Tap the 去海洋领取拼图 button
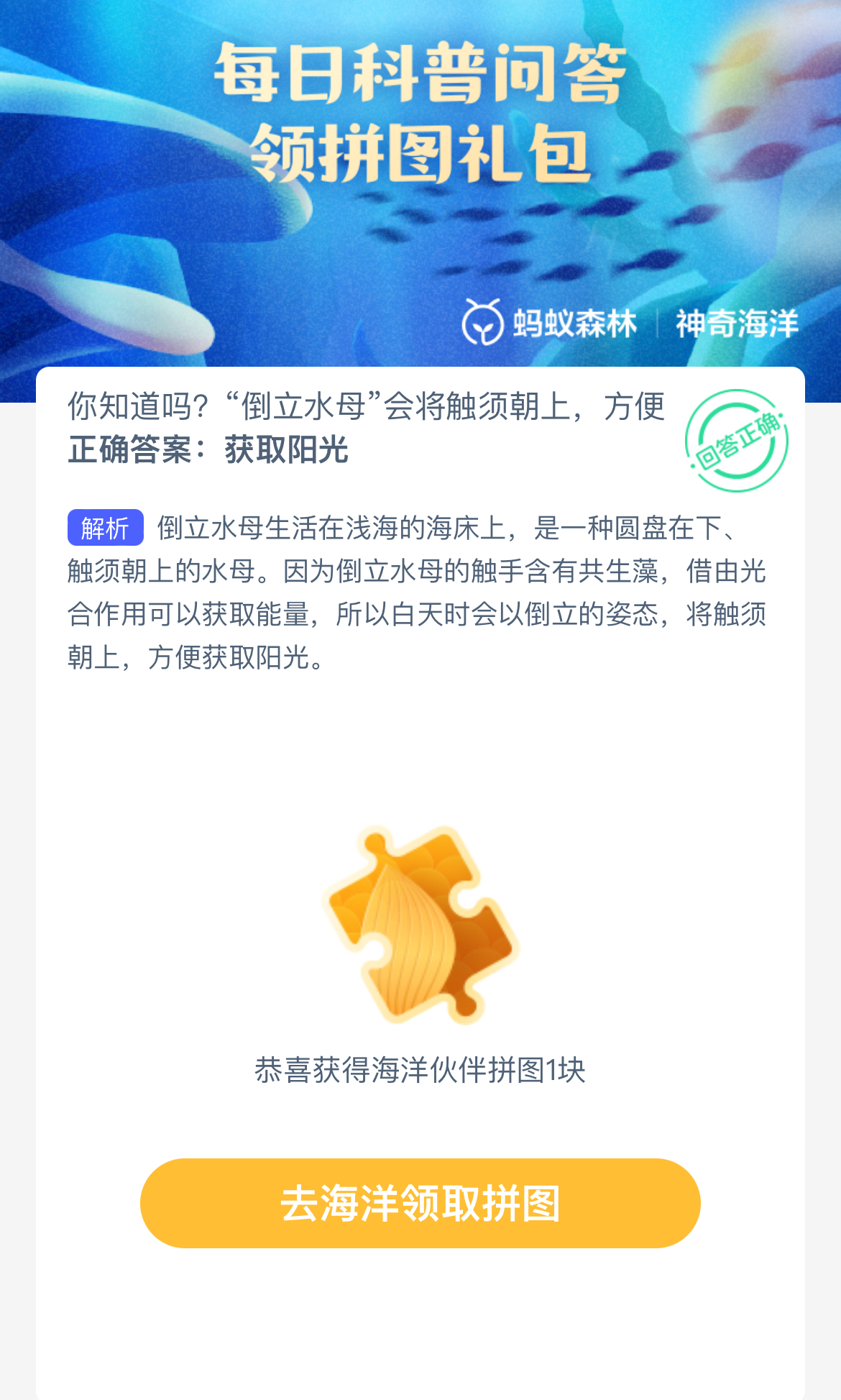Image resolution: width=841 pixels, height=1400 pixels. (x=420, y=1203)
